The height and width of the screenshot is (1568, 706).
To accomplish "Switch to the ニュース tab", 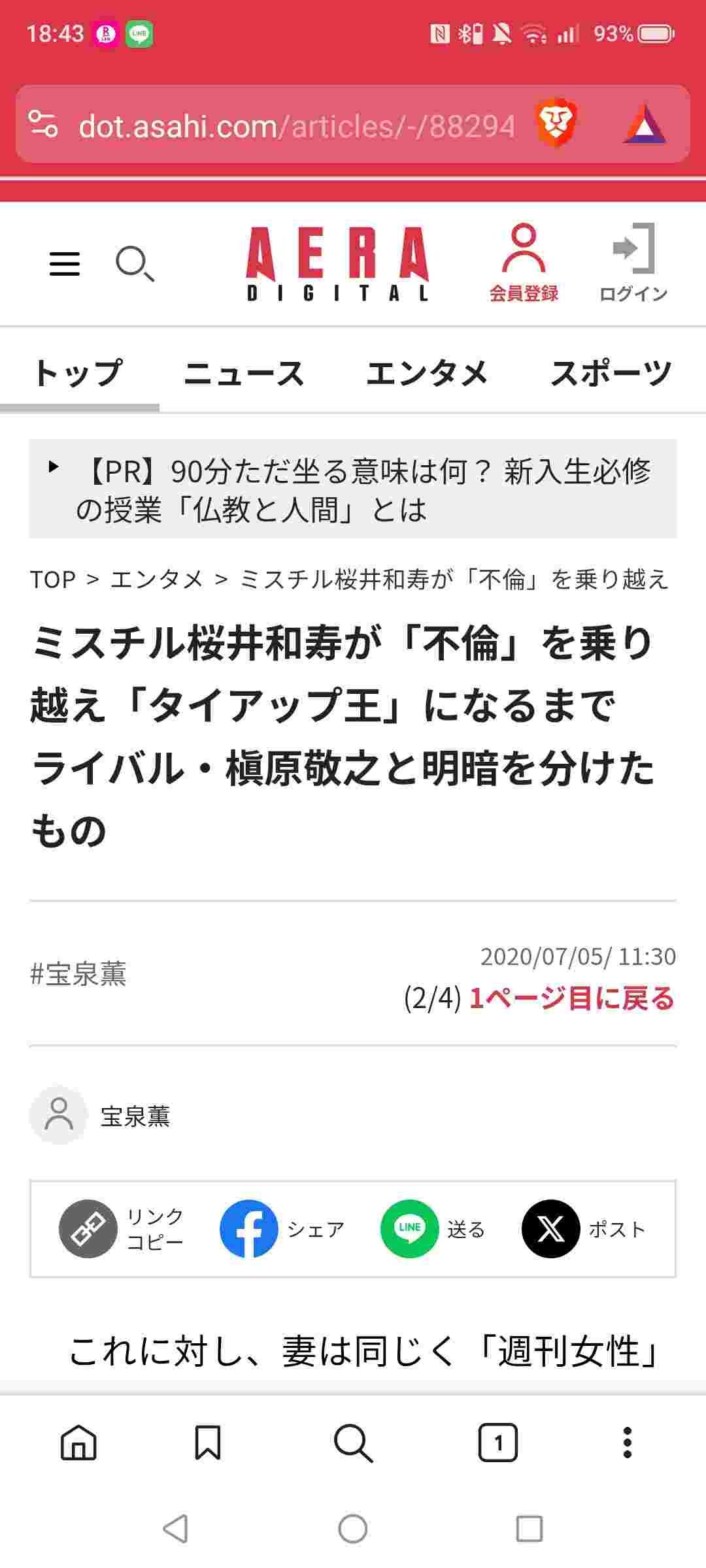I will (244, 374).
